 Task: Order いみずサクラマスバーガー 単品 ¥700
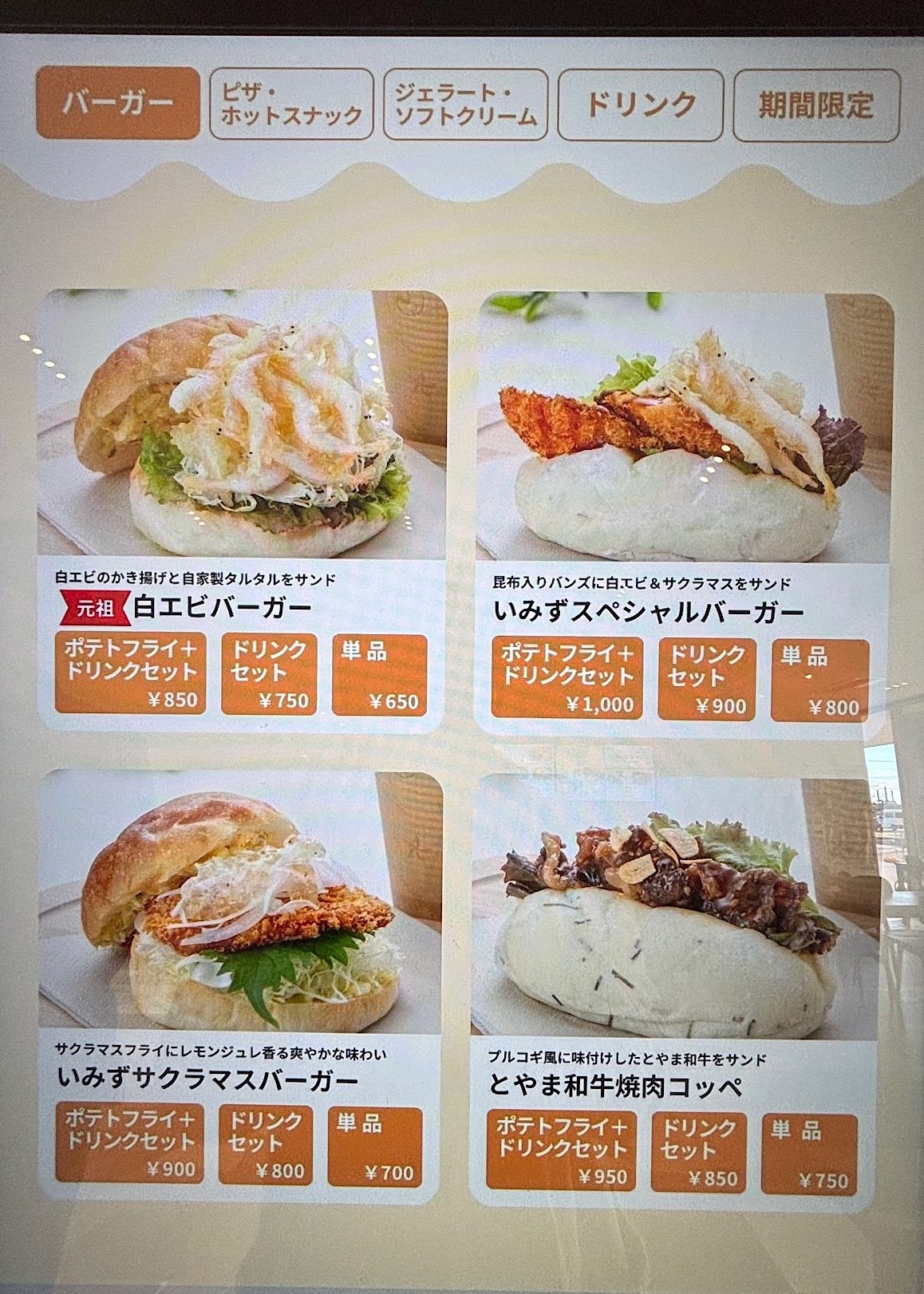(375, 1147)
